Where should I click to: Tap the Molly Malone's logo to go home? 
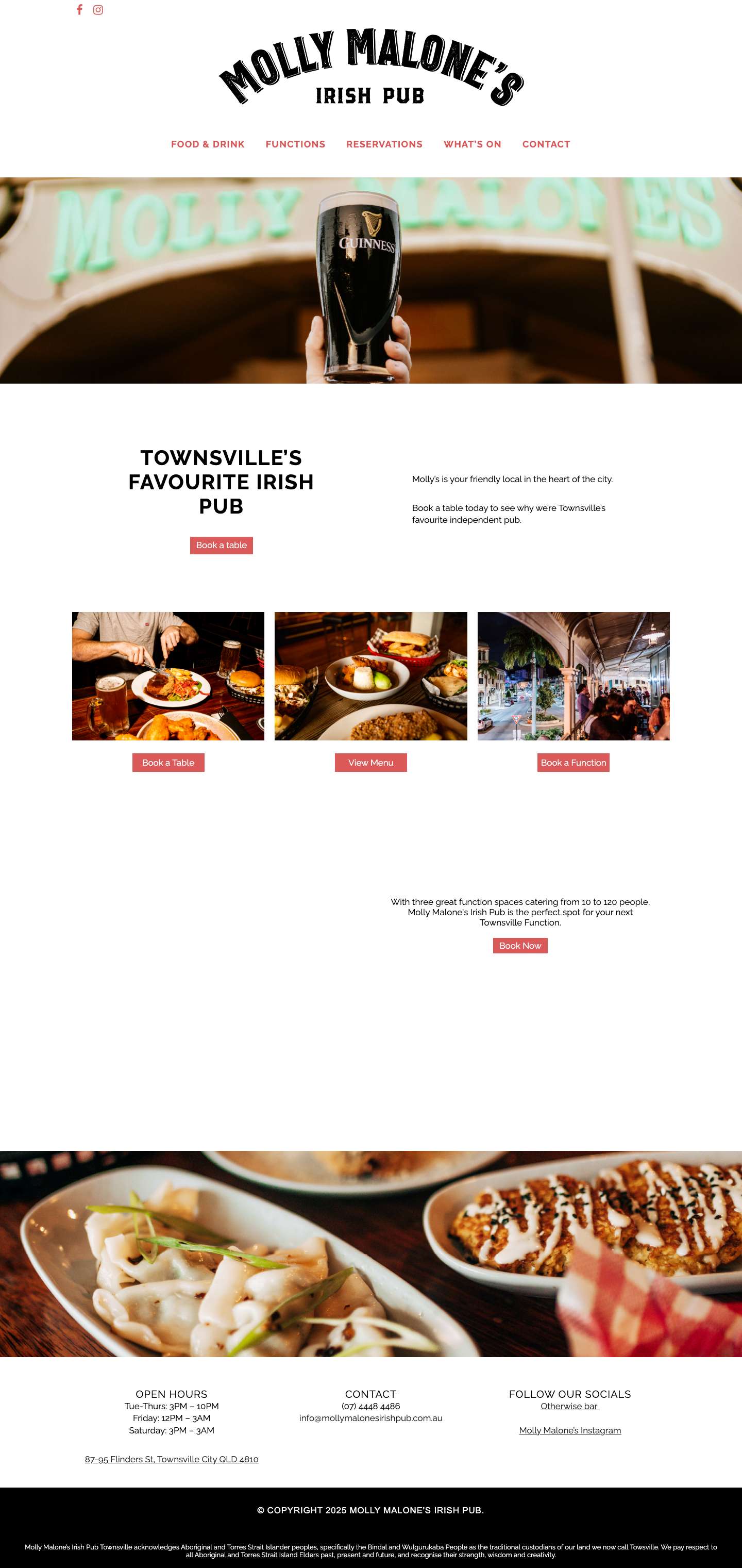click(x=370, y=67)
